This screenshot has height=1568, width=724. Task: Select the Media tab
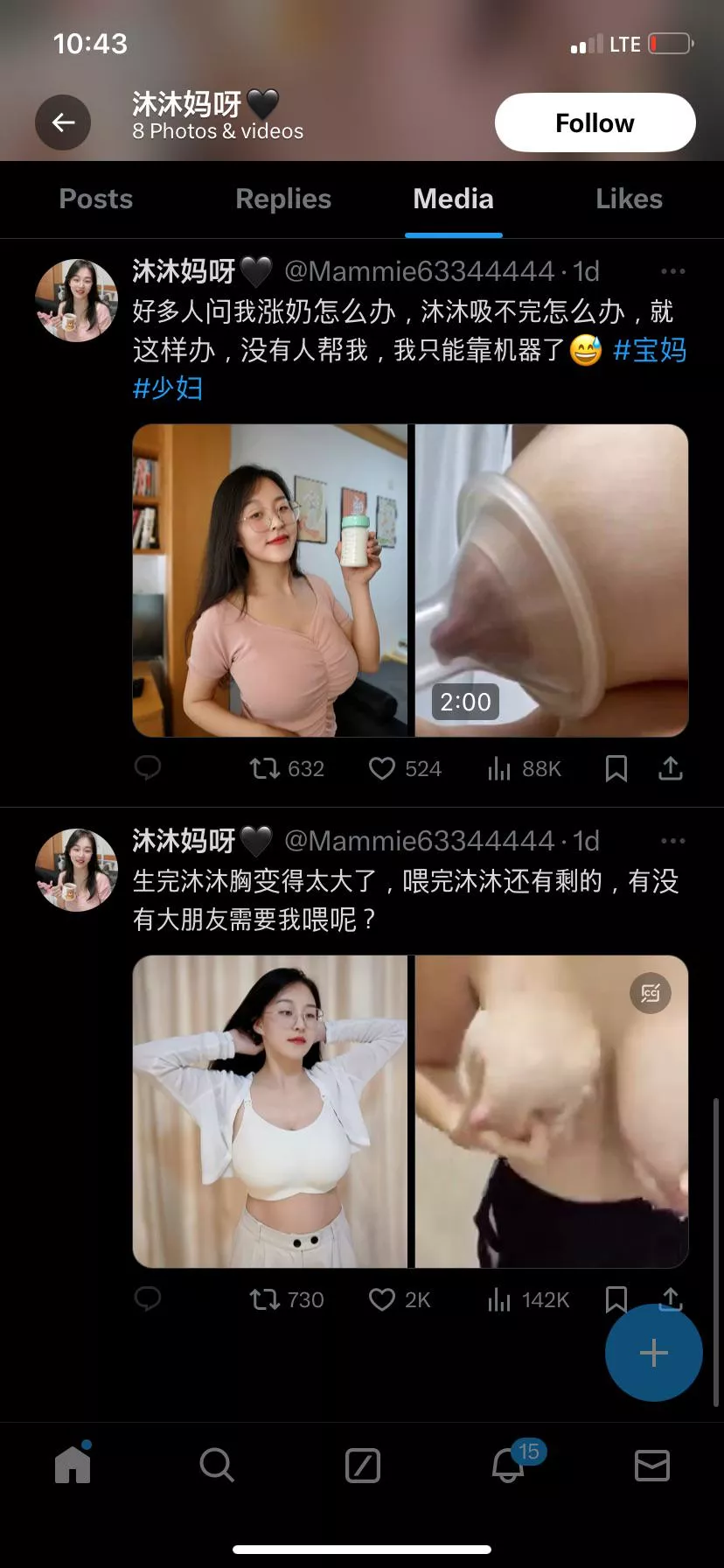(x=453, y=199)
